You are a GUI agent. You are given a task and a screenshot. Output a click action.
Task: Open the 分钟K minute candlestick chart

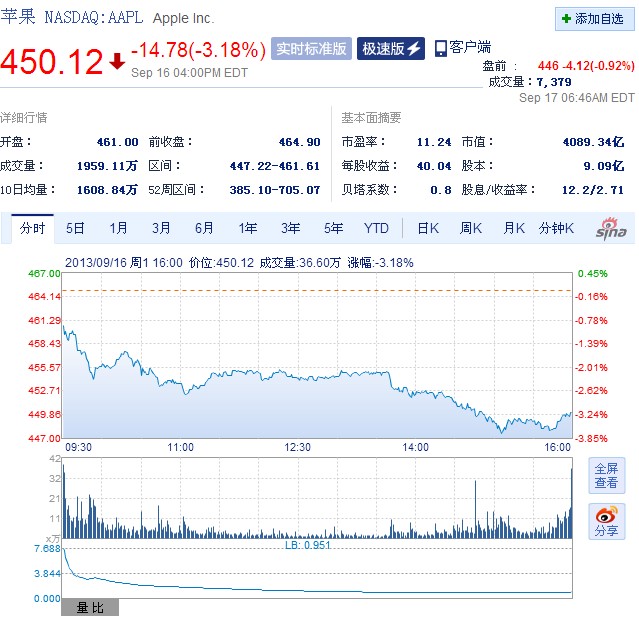557,228
